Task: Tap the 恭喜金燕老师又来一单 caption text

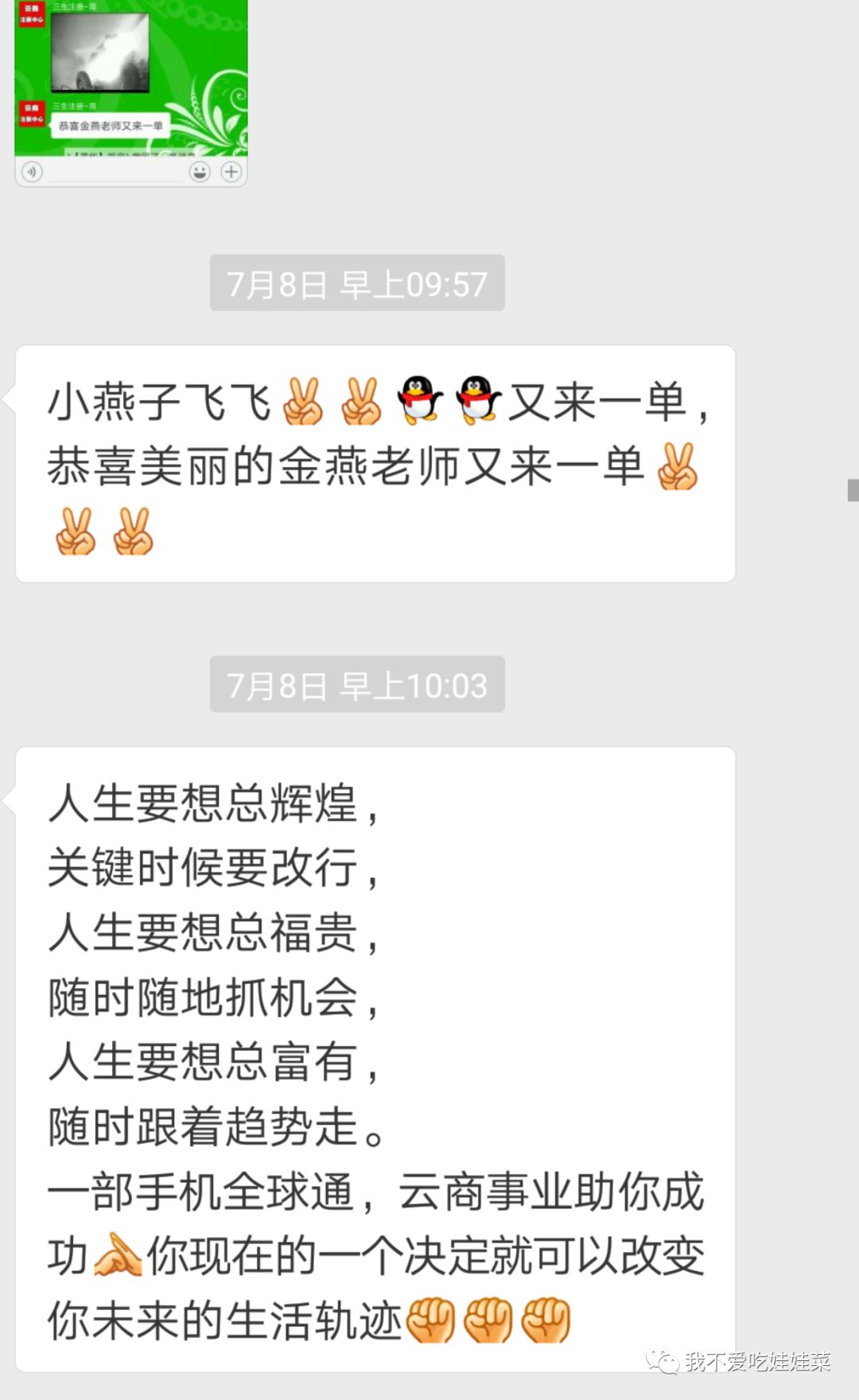Action: click(108, 126)
